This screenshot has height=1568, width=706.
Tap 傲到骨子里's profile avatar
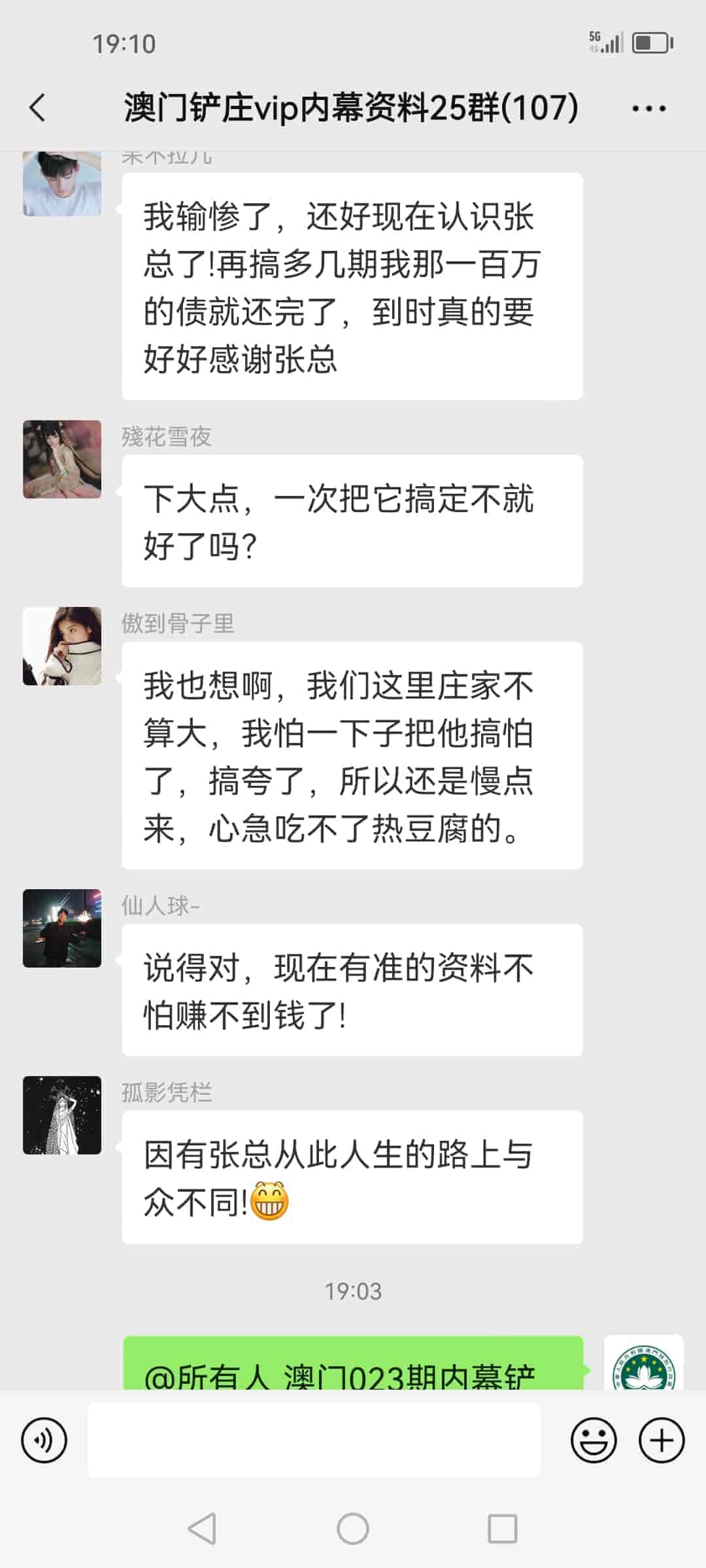61,647
